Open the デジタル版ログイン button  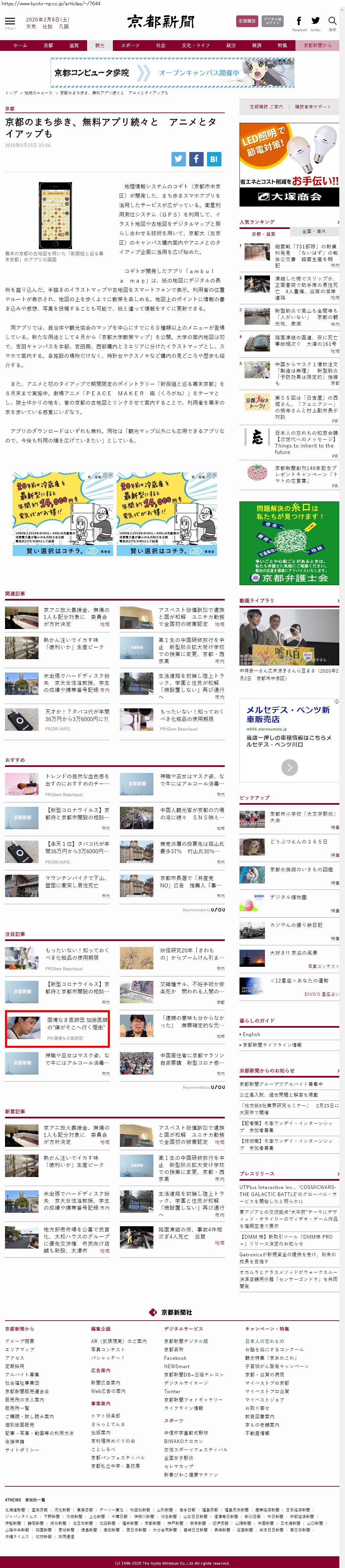[272, 21]
